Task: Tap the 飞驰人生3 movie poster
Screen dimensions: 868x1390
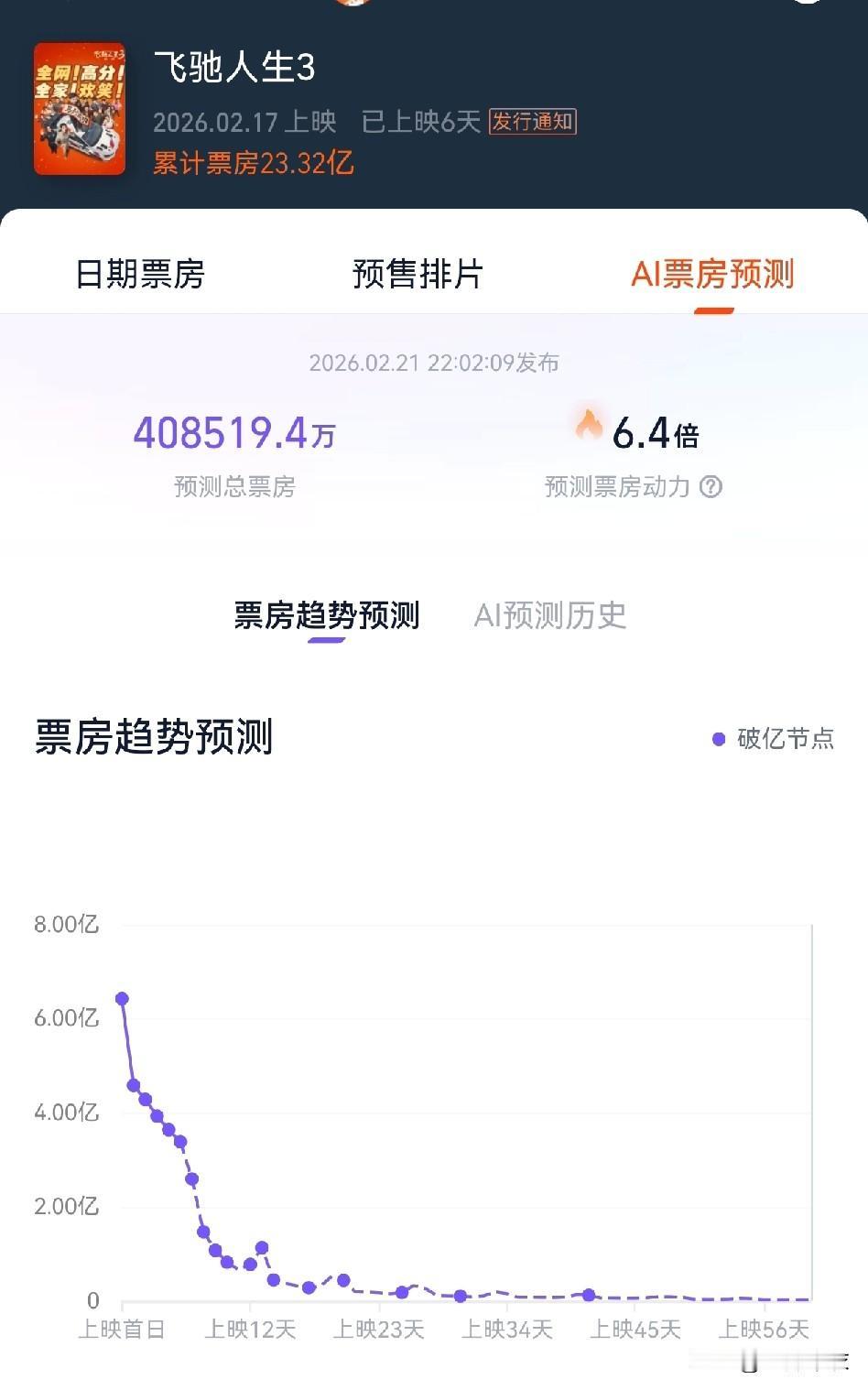Action: click(x=81, y=108)
